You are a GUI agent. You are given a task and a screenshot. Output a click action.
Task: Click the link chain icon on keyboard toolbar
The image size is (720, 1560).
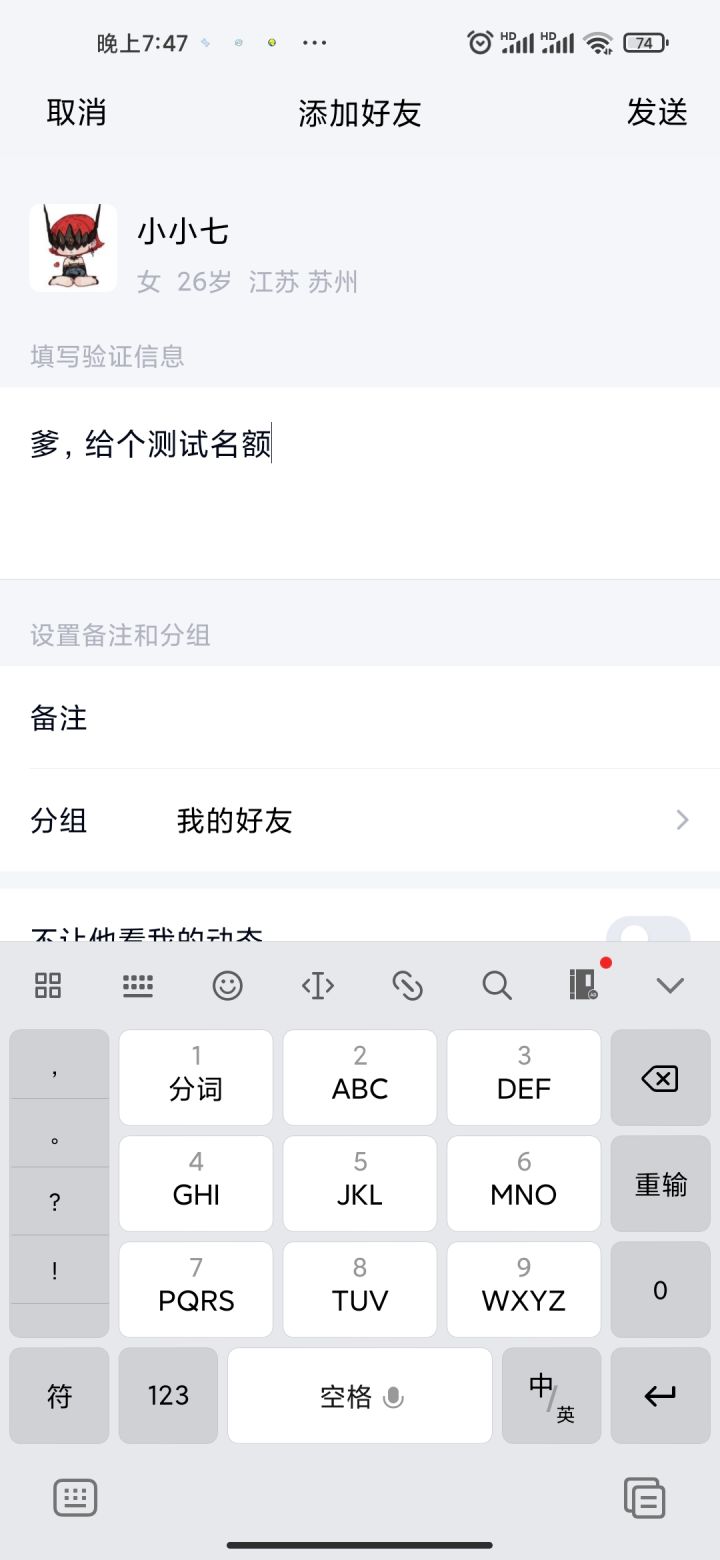407,985
